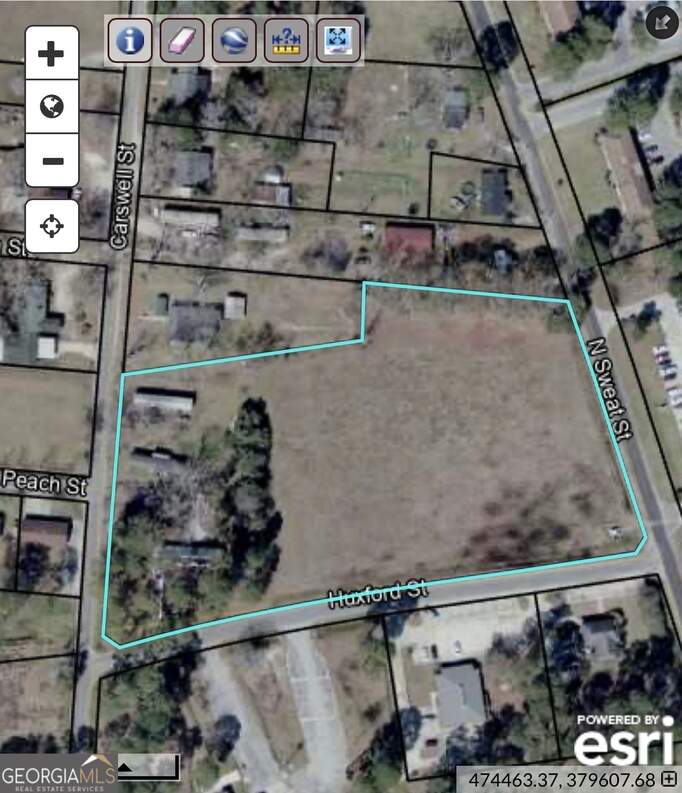Image resolution: width=682 pixels, height=793 pixels.
Task: Zoom to full extent with arrows tool
Action: coord(338,41)
